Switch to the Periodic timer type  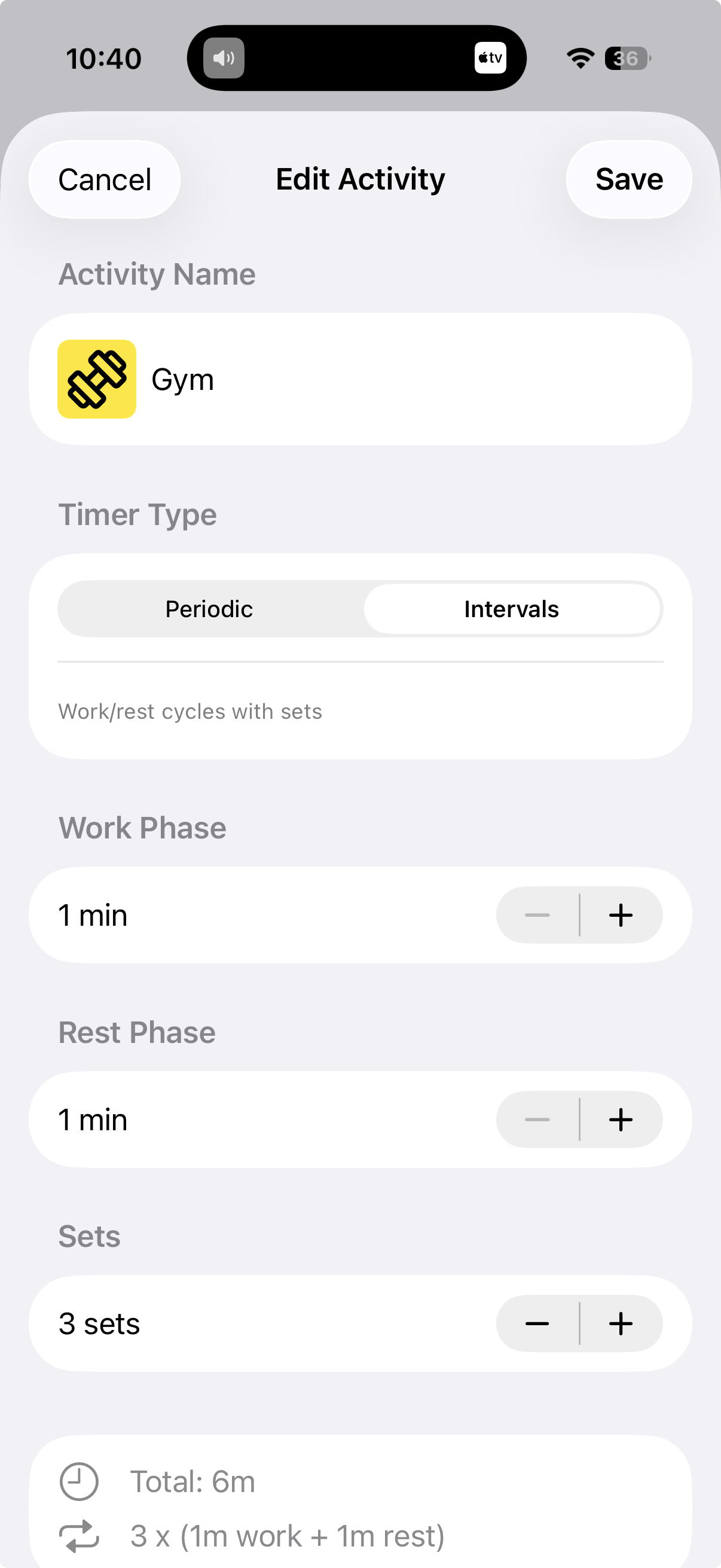pos(209,608)
